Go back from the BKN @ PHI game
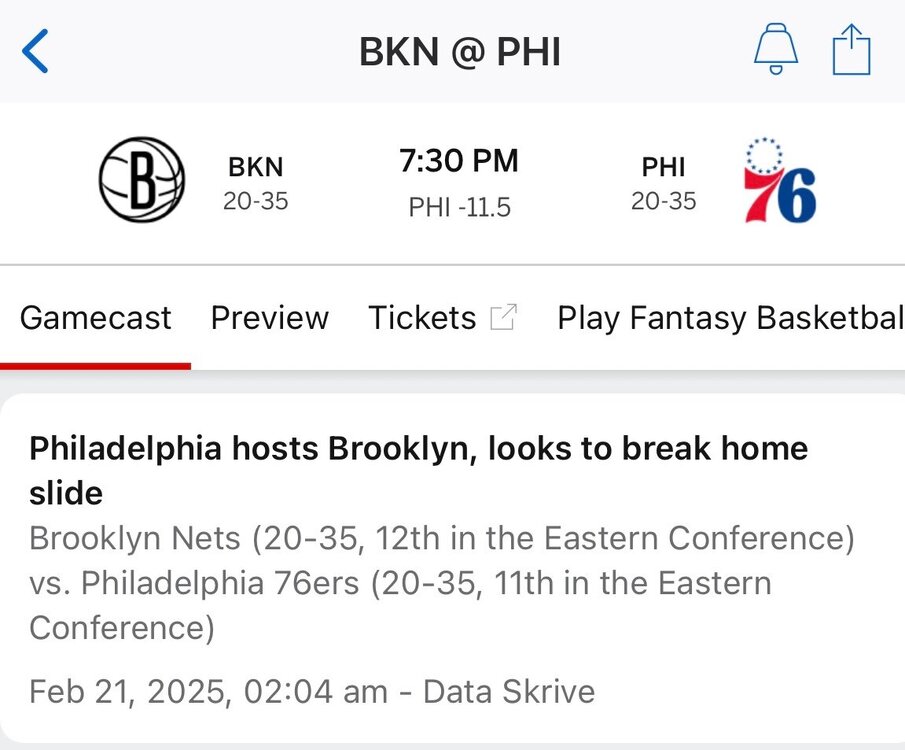 coord(35,52)
